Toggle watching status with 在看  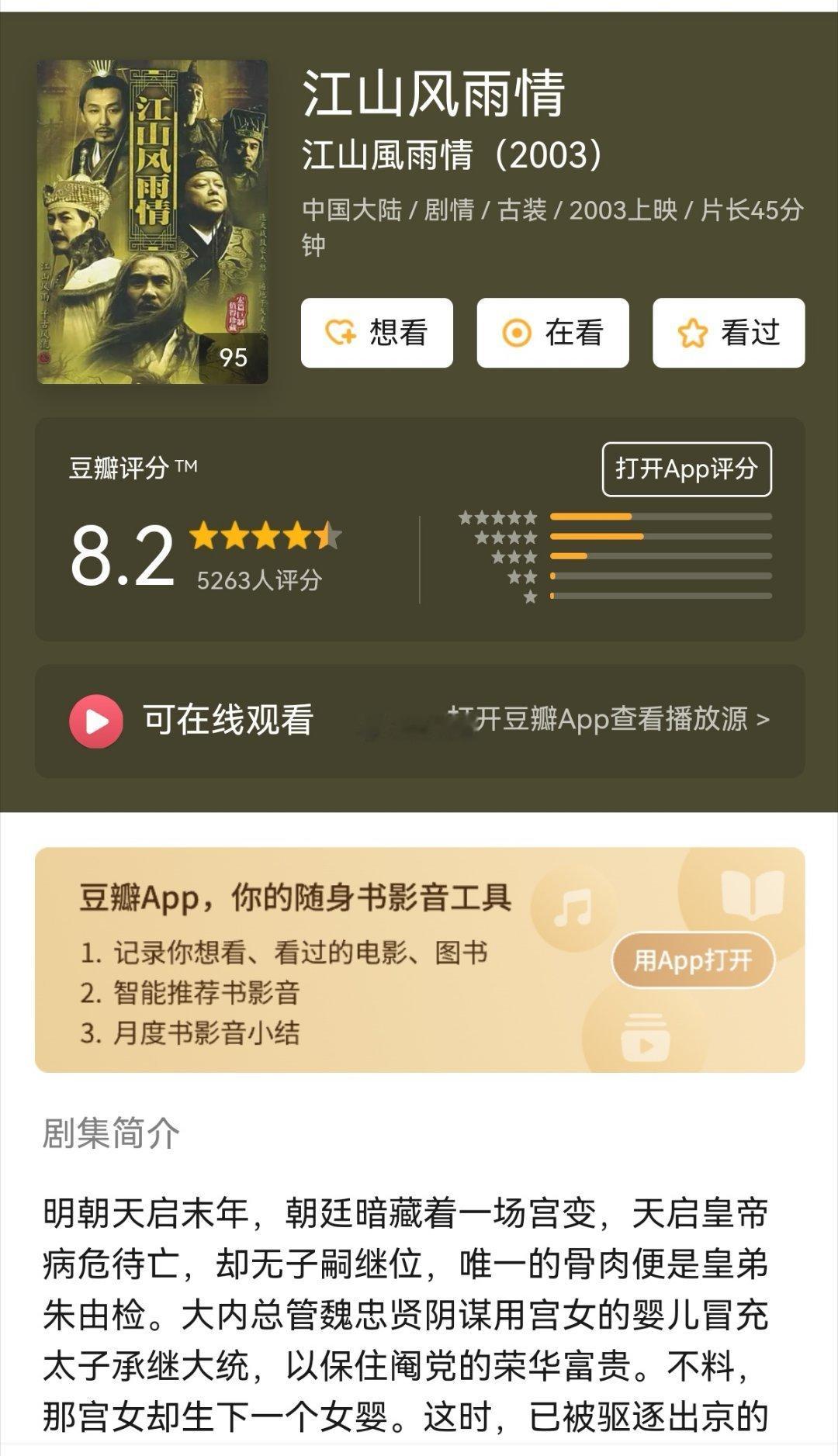[x=552, y=332]
